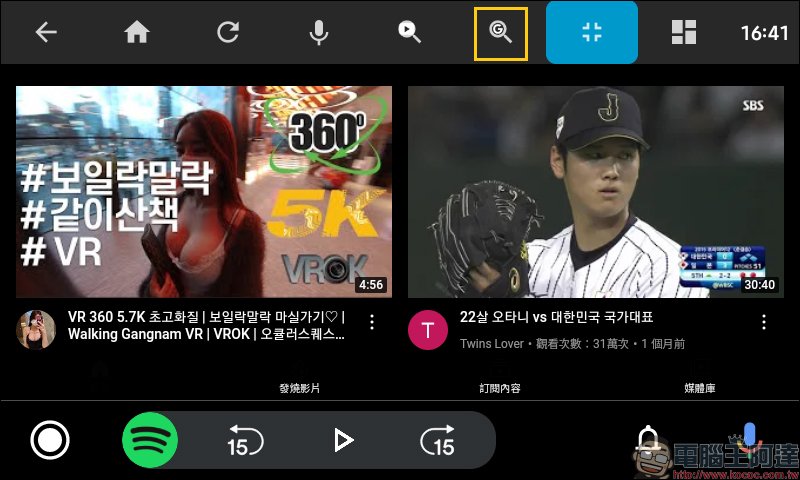Activate voice input microphone in toolbar
This screenshot has height=480, width=800.
click(319, 32)
